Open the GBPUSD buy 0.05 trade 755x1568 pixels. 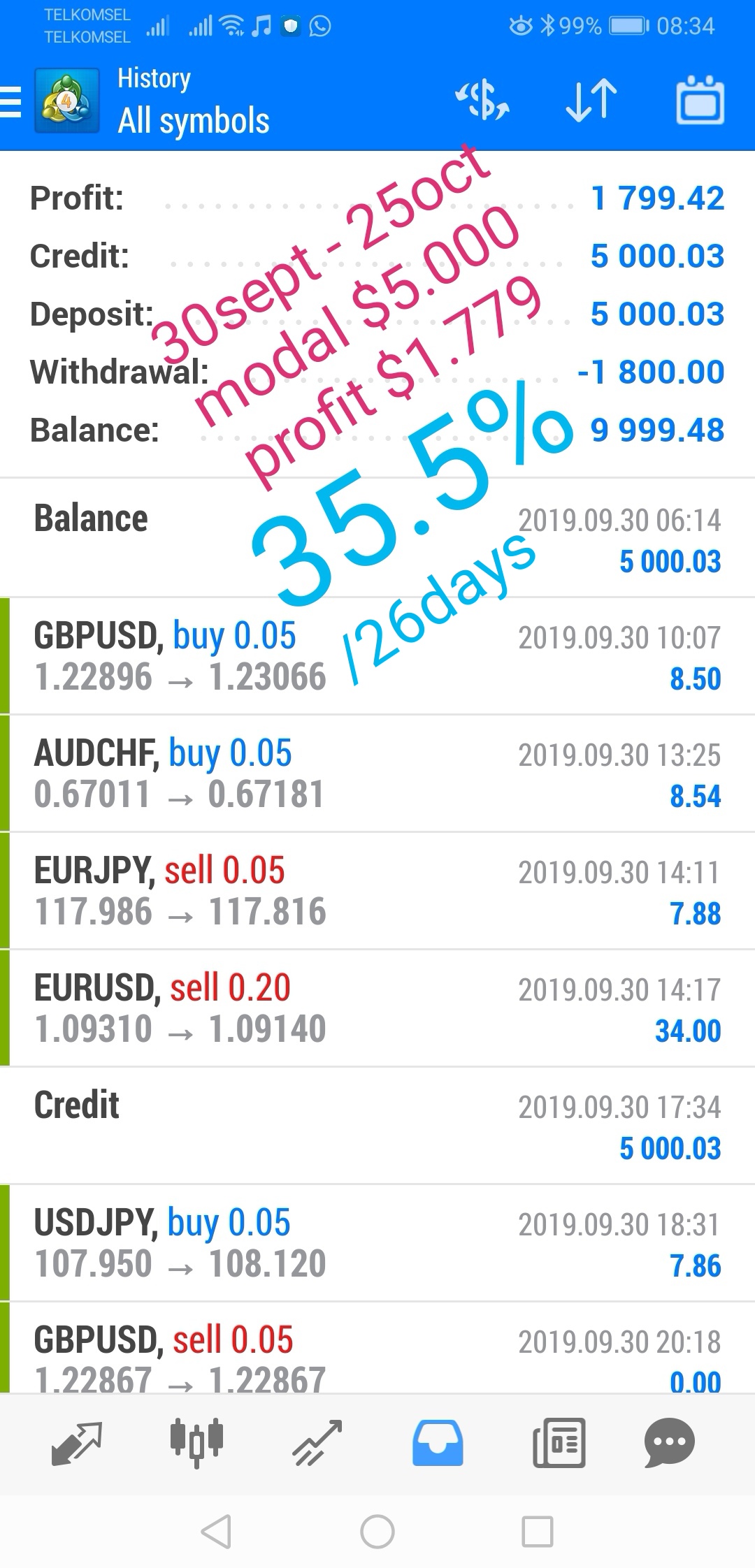click(377, 656)
